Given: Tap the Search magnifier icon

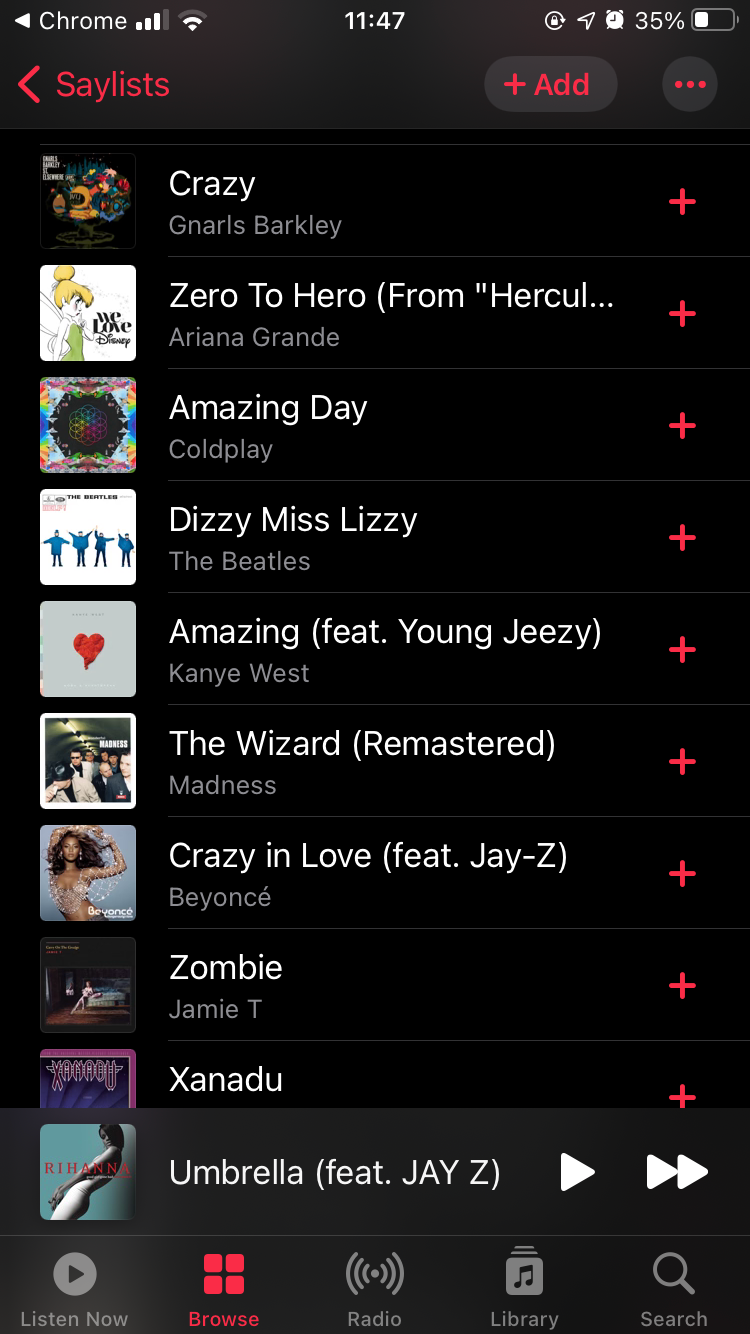Looking at the screenshot, I should coord(673,1276).
